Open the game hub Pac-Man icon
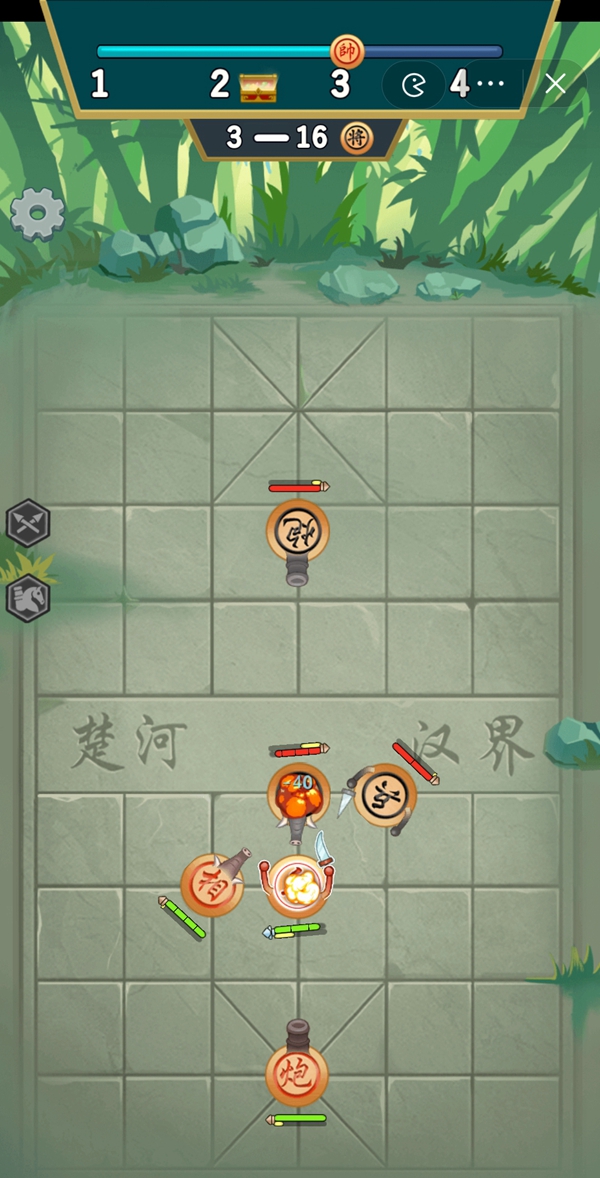The width and height of the screenshot is (600, 1178). pos(413,86)
